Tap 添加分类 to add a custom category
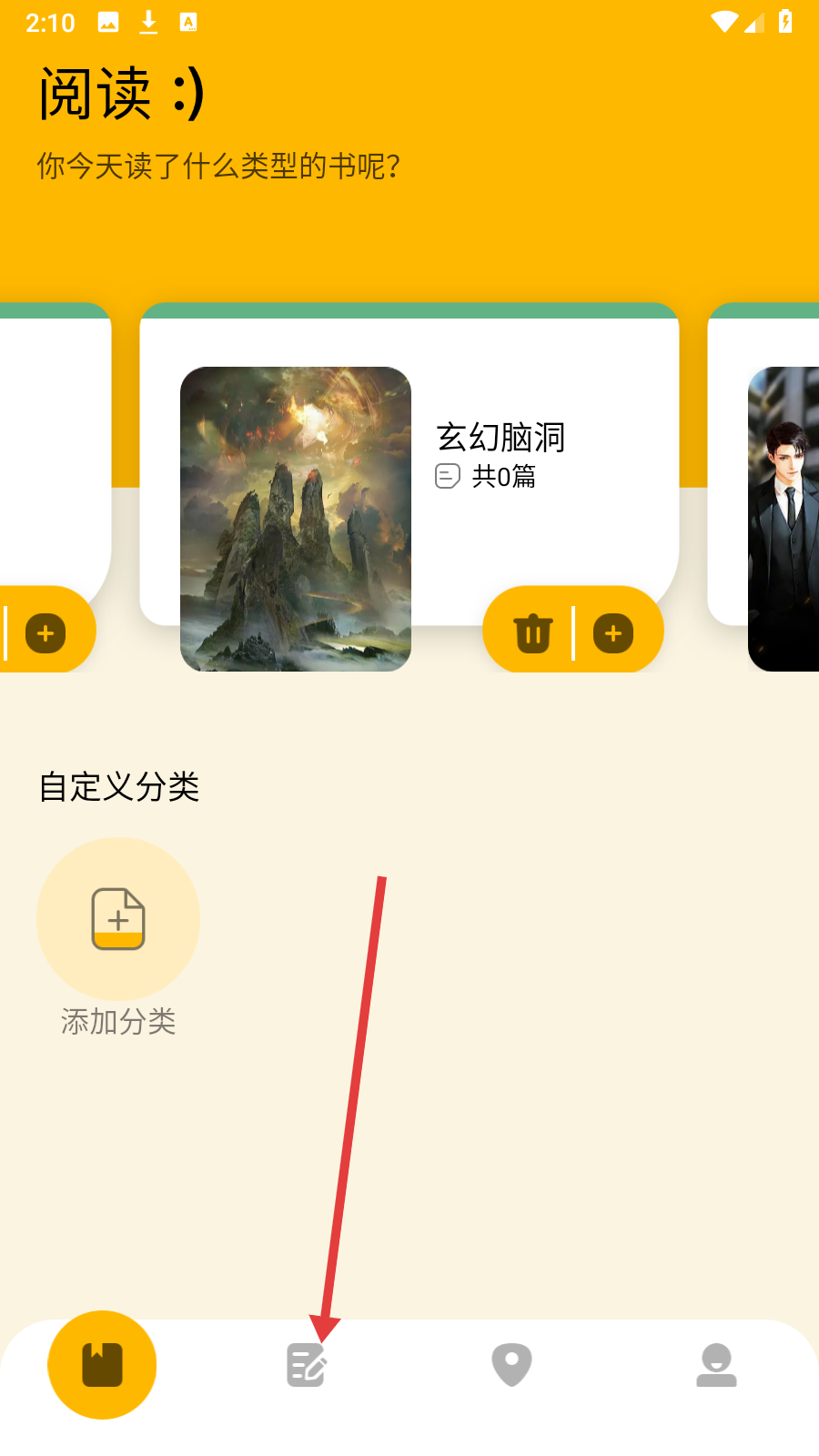819x1456 pixels. [118, 920]
